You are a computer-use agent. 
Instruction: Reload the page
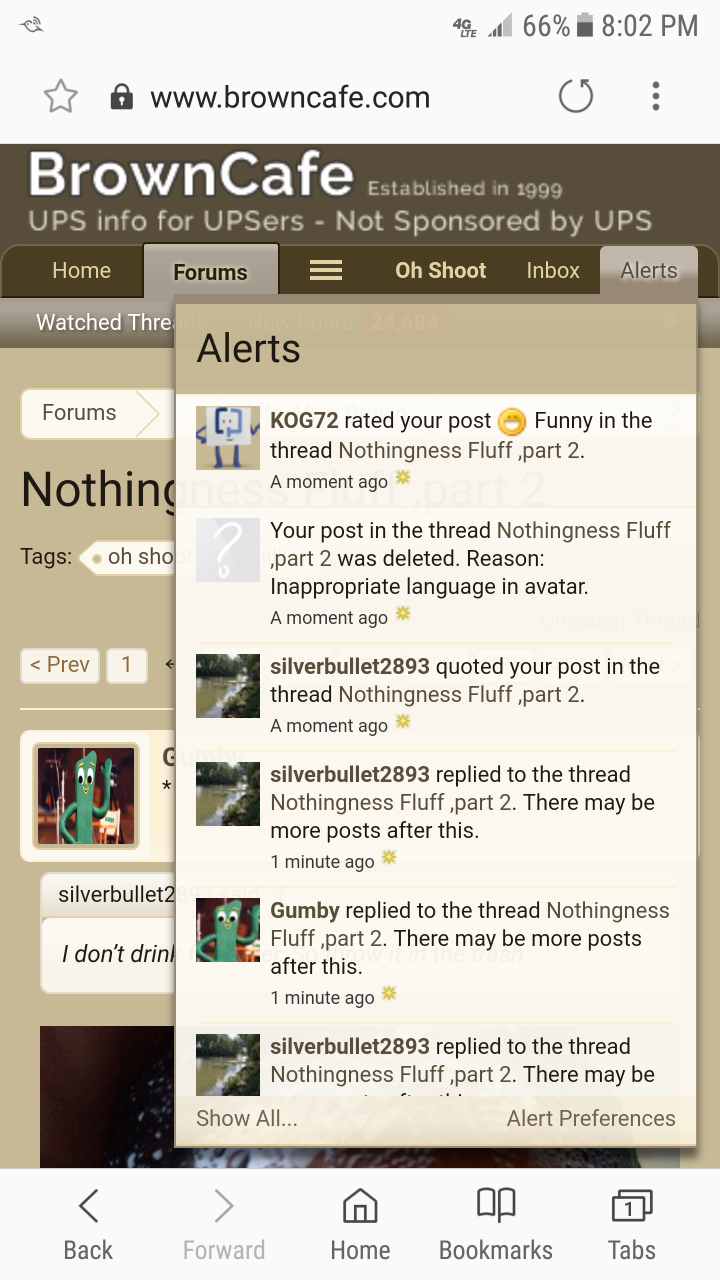tap(576, 97)
